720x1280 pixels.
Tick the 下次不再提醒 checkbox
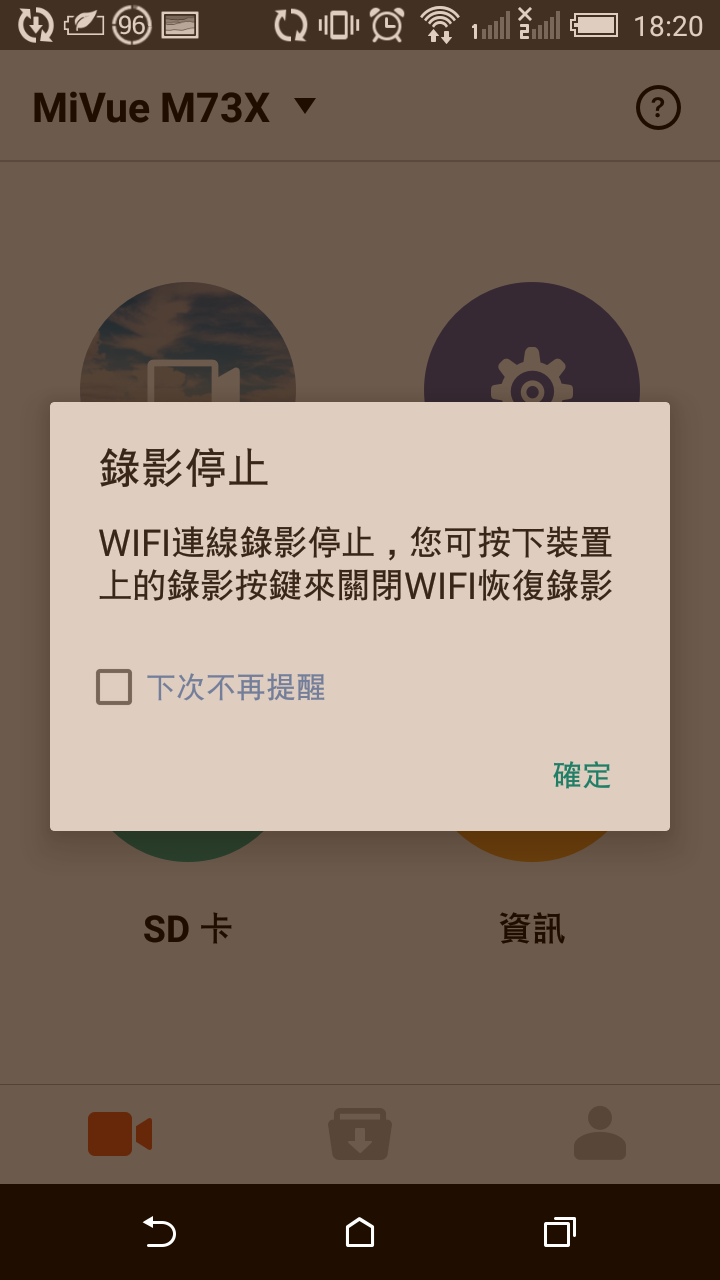[114, 687]
